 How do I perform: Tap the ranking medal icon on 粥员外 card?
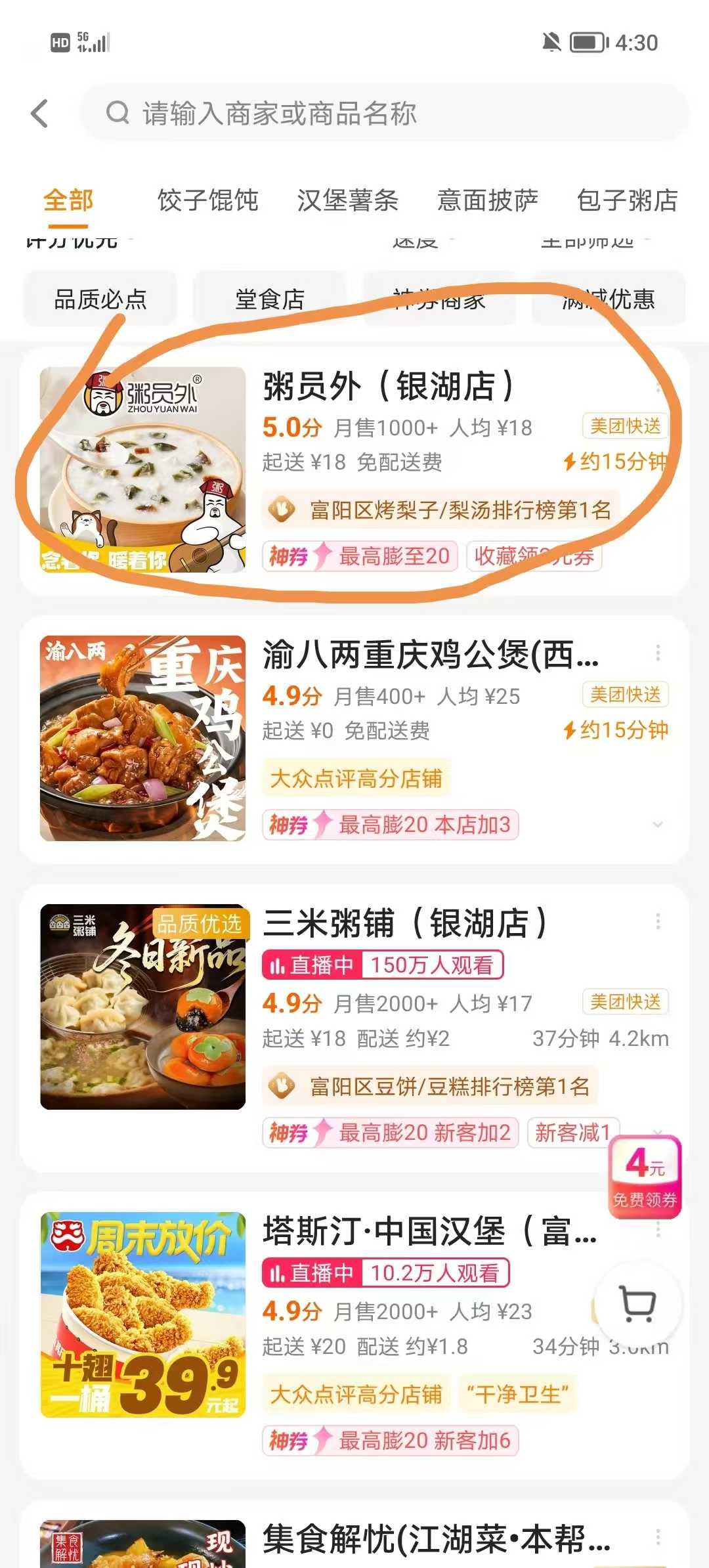282,509
